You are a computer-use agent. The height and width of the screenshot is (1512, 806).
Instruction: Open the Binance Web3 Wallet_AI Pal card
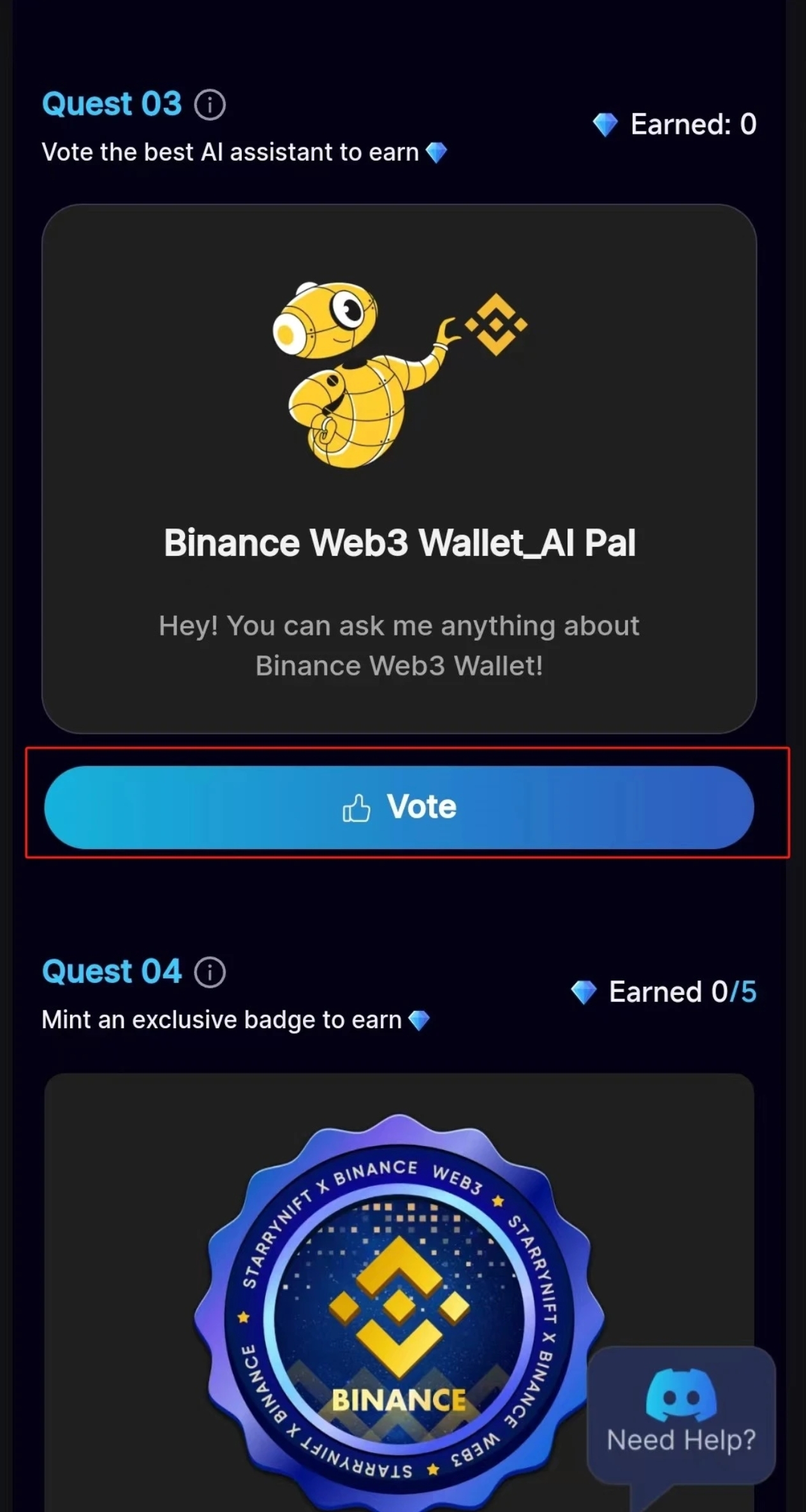[399, 469]
